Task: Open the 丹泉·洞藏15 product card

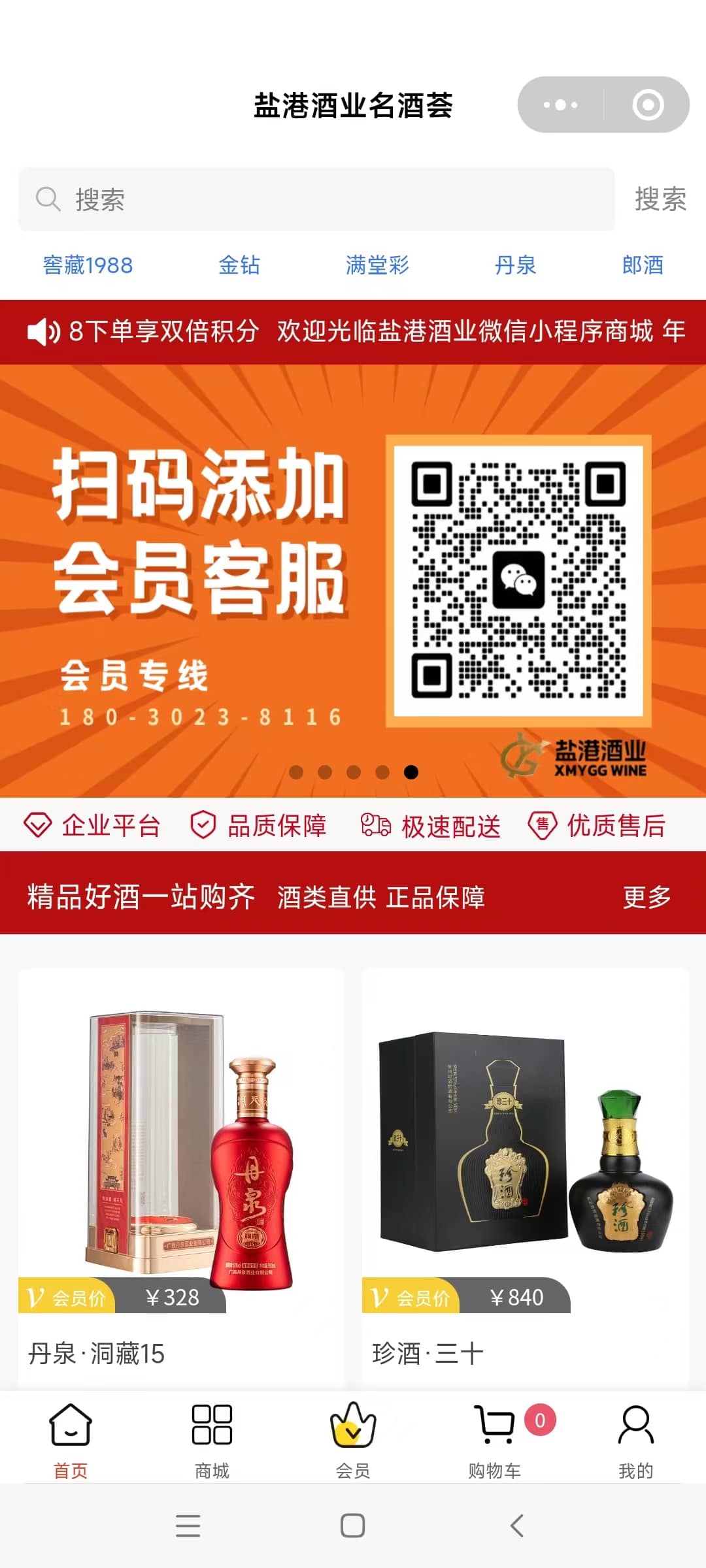Action: (x=181, y=1176)
